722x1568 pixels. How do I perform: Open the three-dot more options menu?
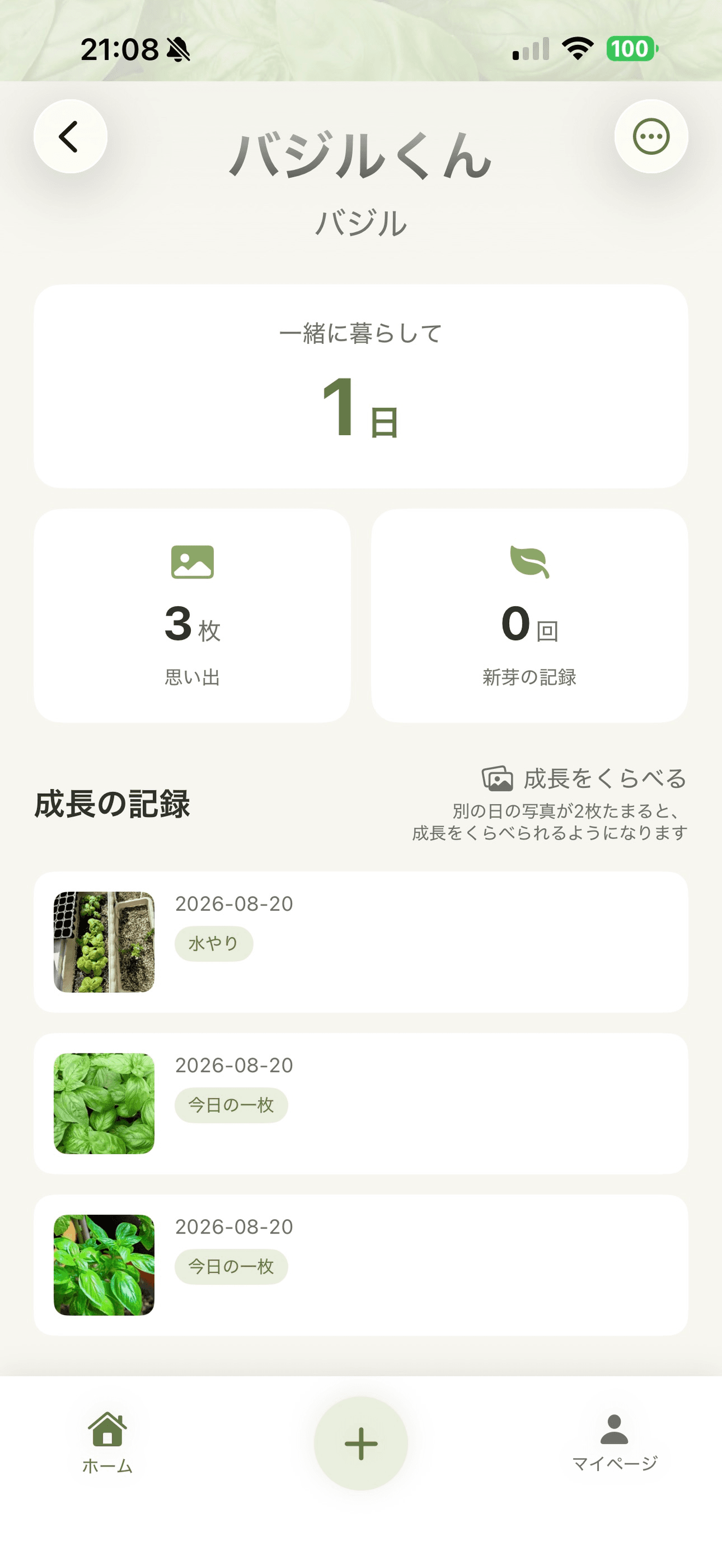click(651, 136)
